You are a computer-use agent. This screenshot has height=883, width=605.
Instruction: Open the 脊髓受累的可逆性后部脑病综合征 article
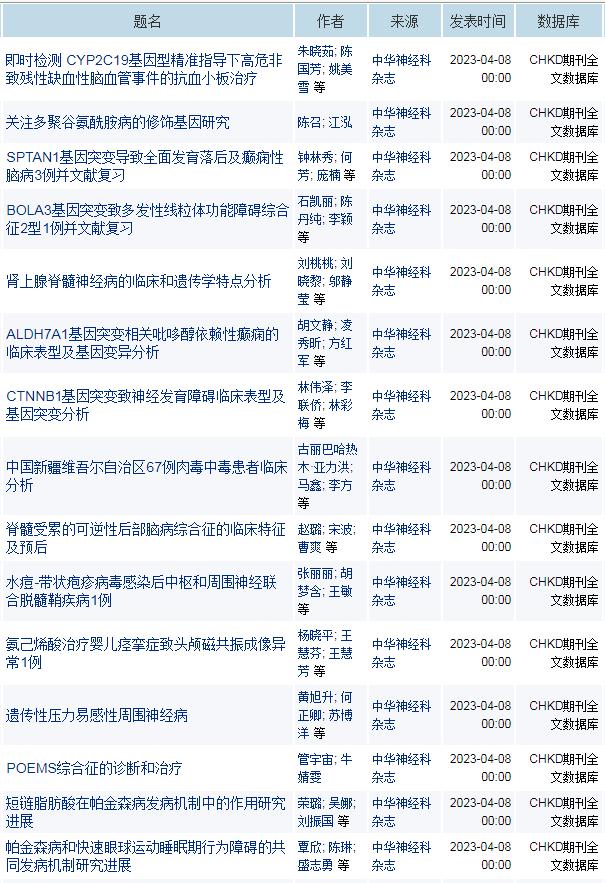click(145, 538)
